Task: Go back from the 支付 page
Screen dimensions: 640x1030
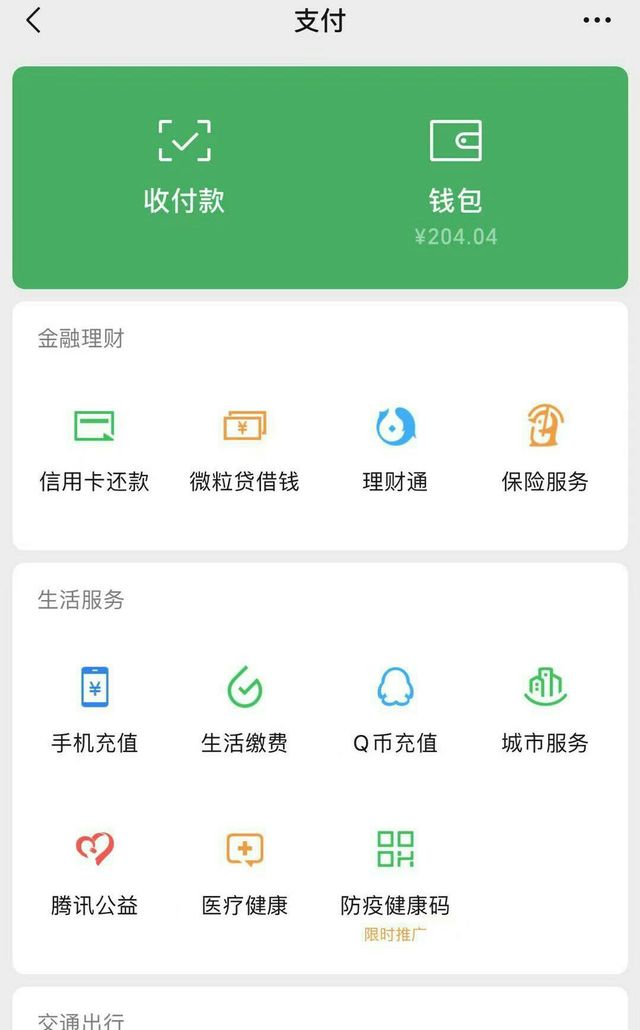Action: [34, 21]
